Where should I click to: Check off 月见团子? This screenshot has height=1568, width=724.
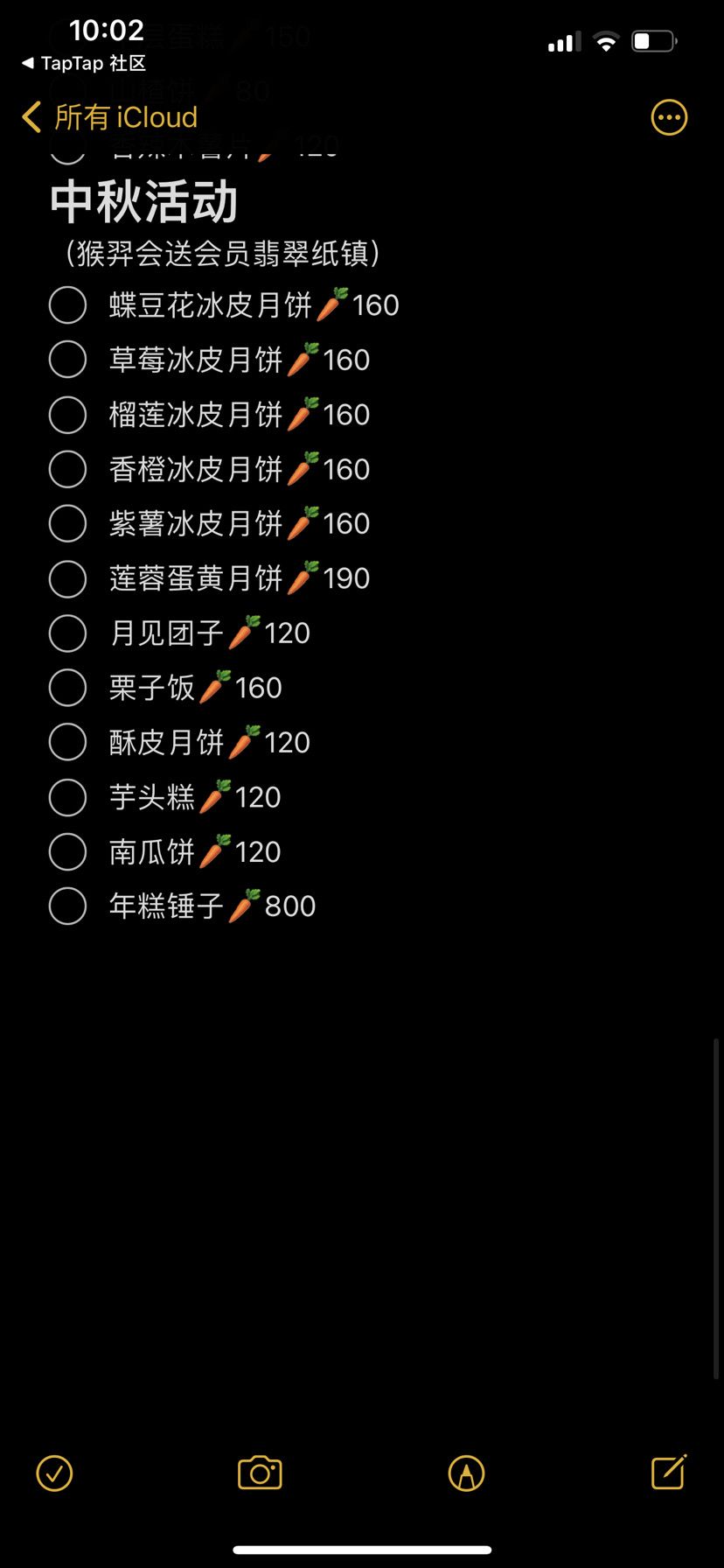click(67, 633)
